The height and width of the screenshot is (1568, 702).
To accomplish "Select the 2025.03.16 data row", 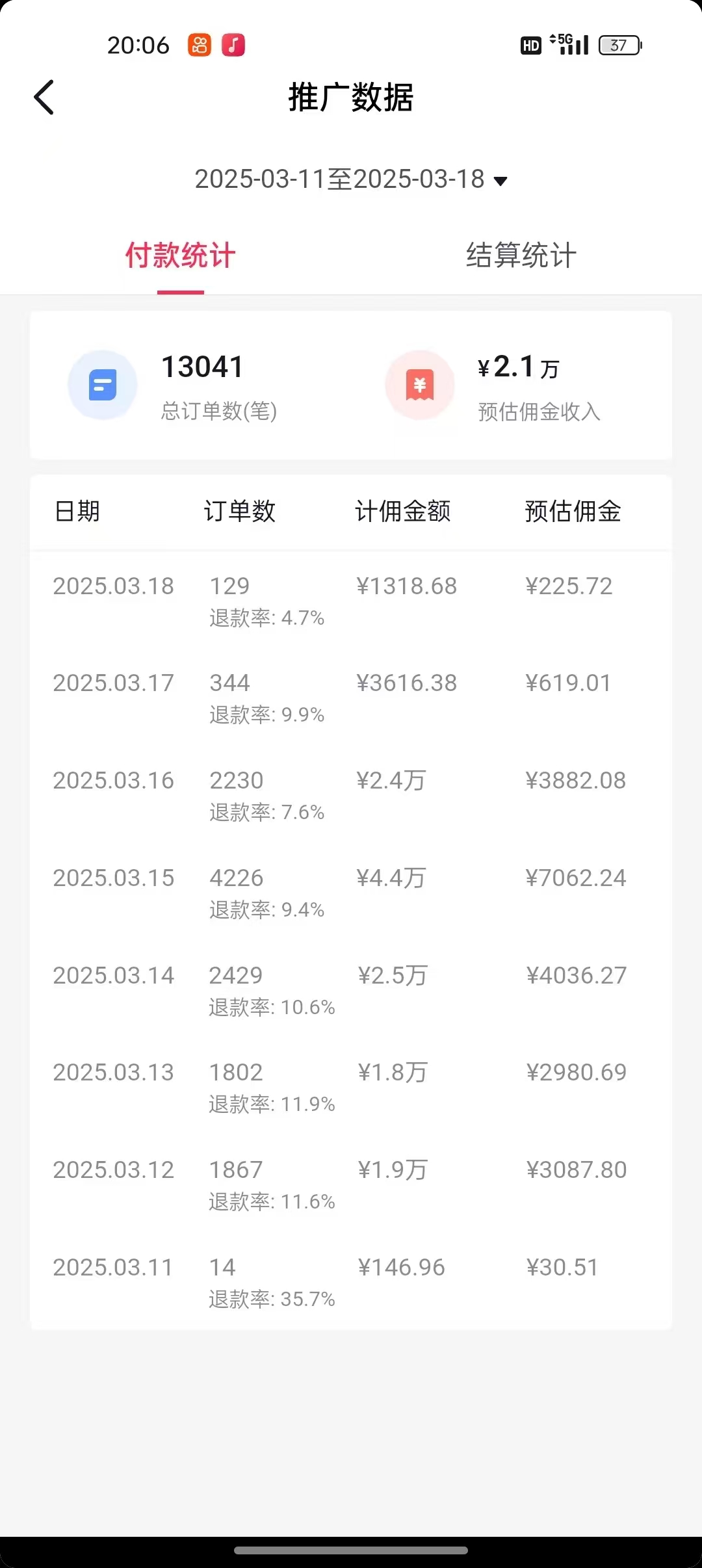I will [x=351, y=793].
